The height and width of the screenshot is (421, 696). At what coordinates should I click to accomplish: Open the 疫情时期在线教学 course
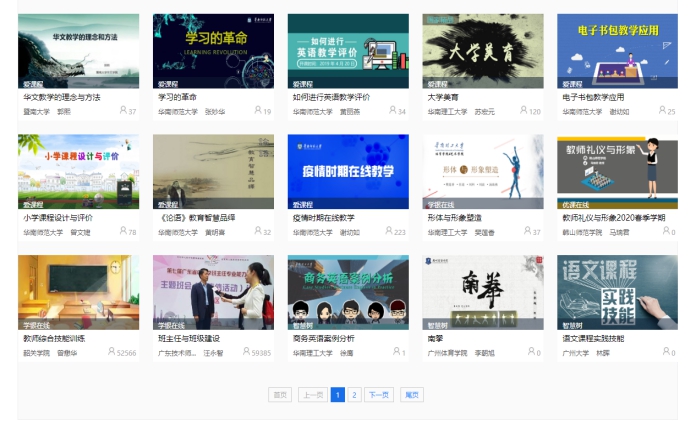348,171
